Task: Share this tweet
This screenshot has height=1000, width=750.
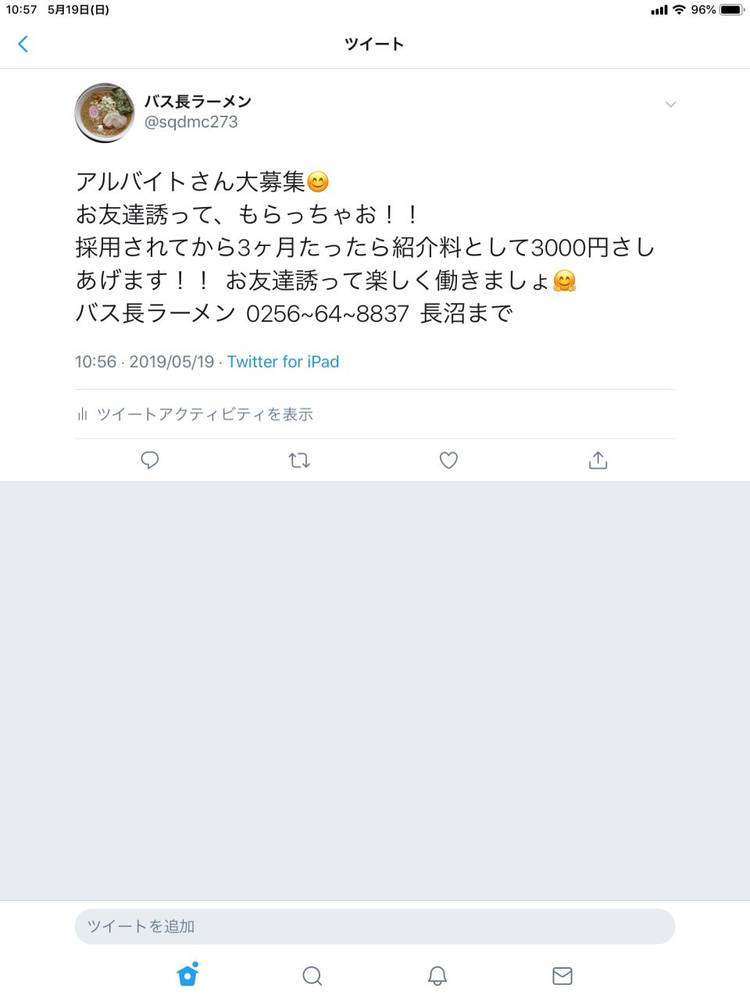Action: [x=598, y=460]
